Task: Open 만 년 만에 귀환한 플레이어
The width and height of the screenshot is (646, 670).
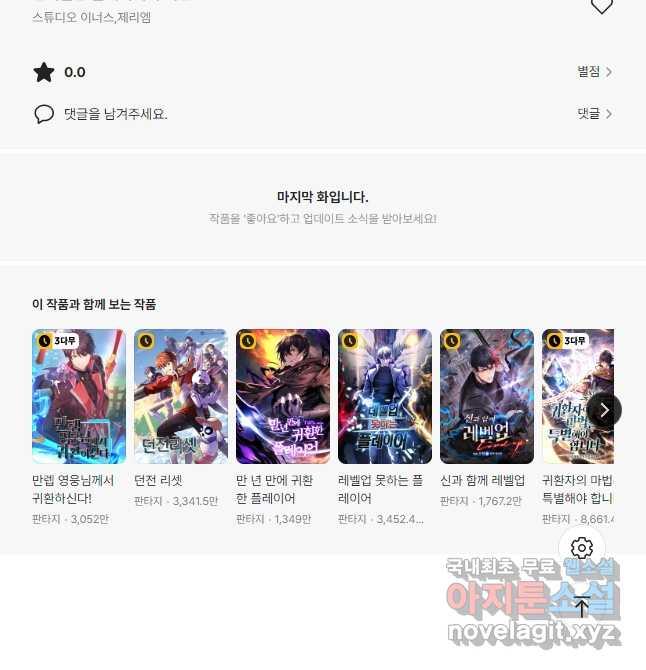Action: tap(283, 397)
